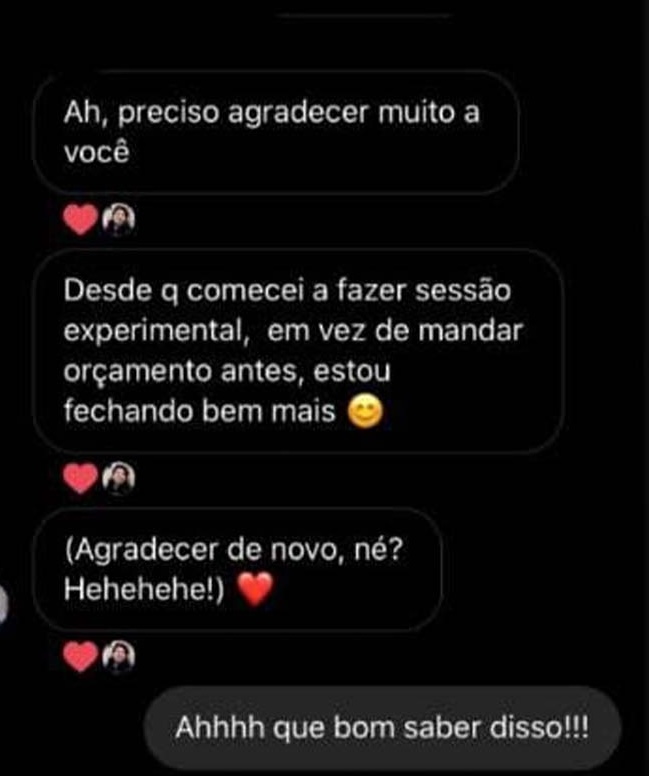The height and width of the screenshot is (776, 649).
Task: View reactions under the "sessão experimental" message
Action: point(99,479)
